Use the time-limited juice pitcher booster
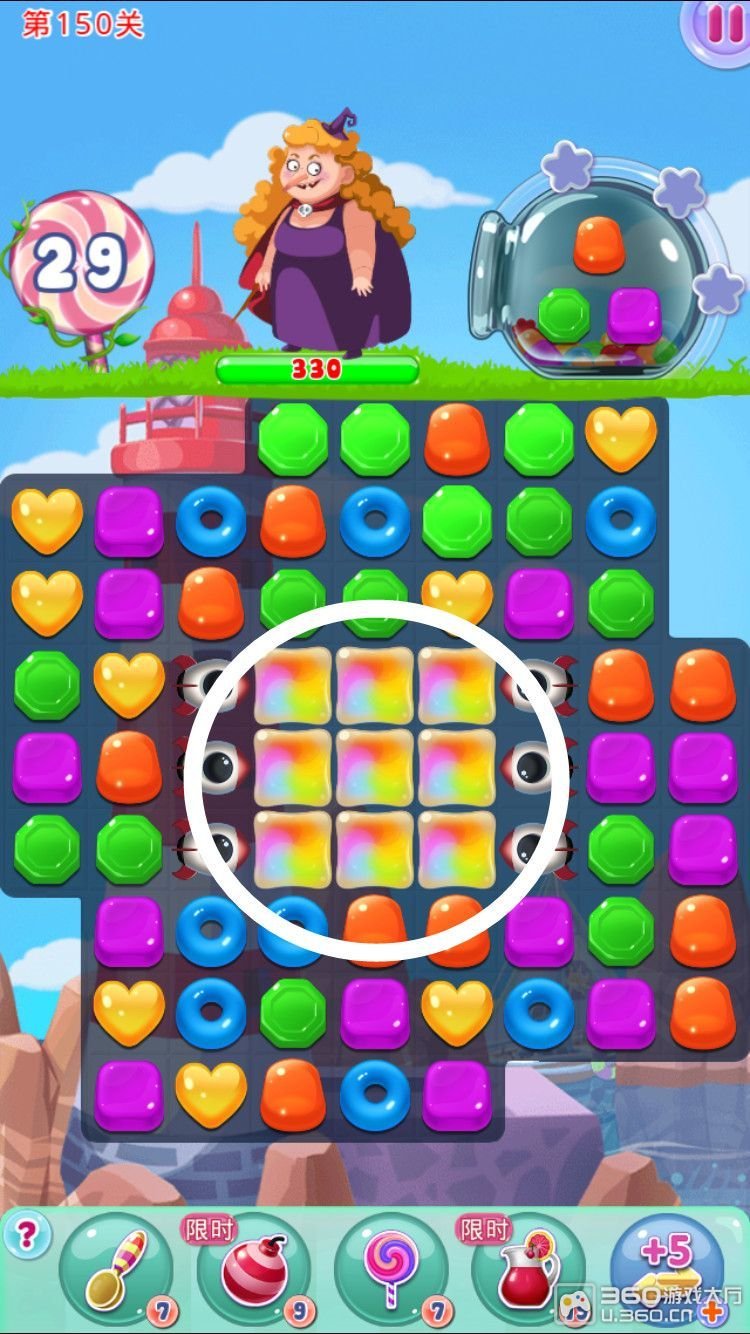Screen dimensions: 750x1334 click(527, 1270)
